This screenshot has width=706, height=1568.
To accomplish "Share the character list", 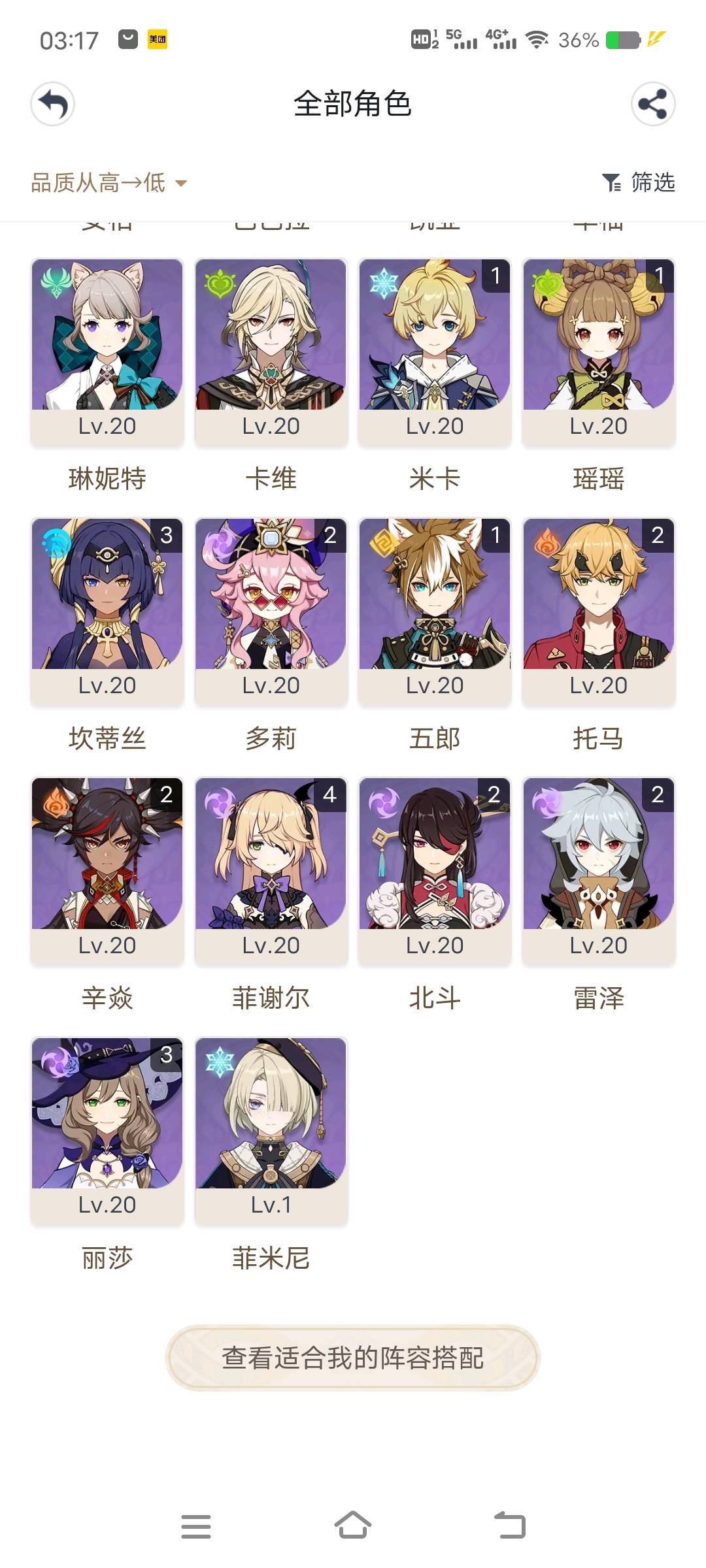I will coord(653,104).
